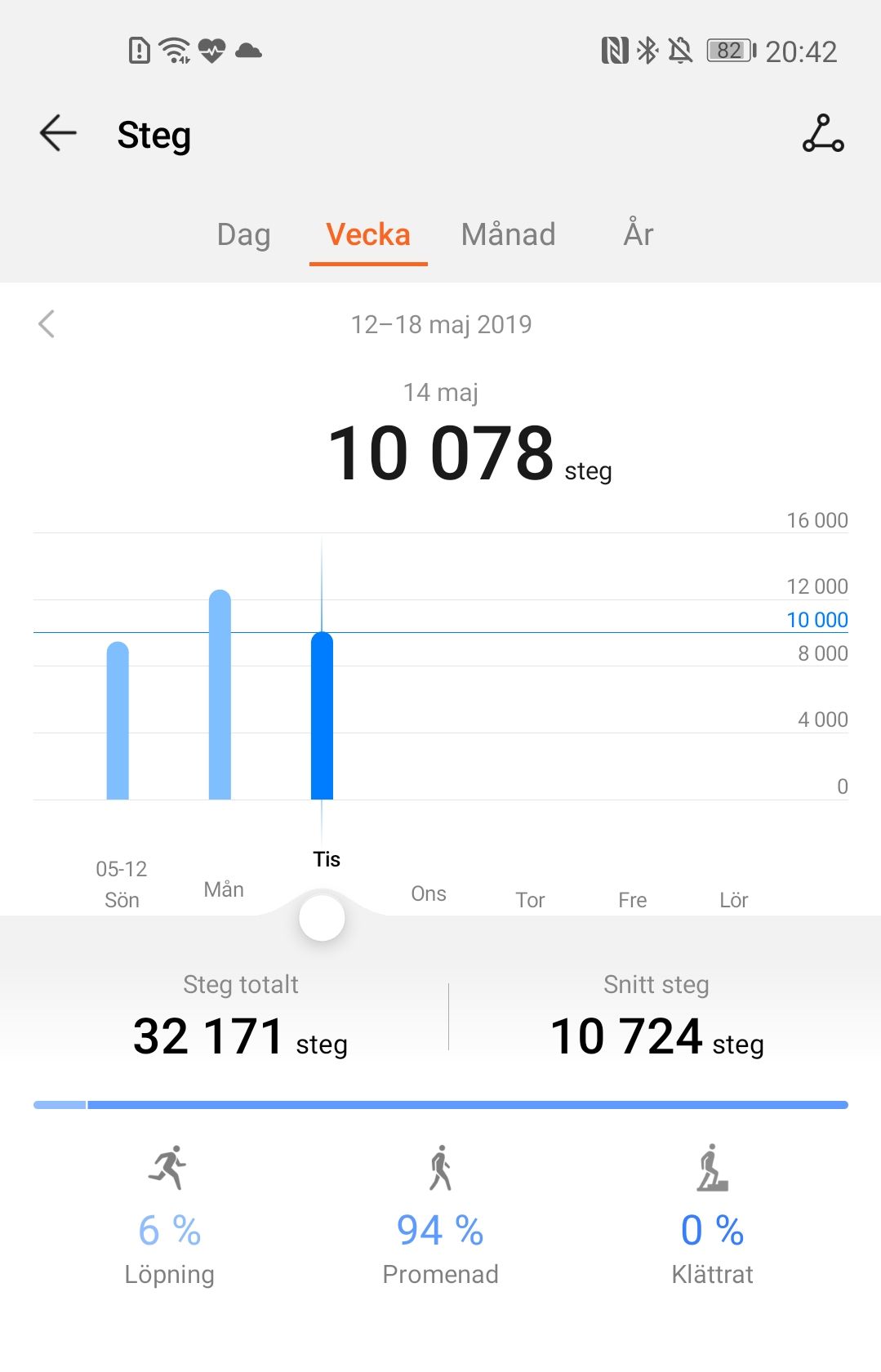Switch to the Månad tab
Screen dimensions: 881x1372
click(508, 234)
